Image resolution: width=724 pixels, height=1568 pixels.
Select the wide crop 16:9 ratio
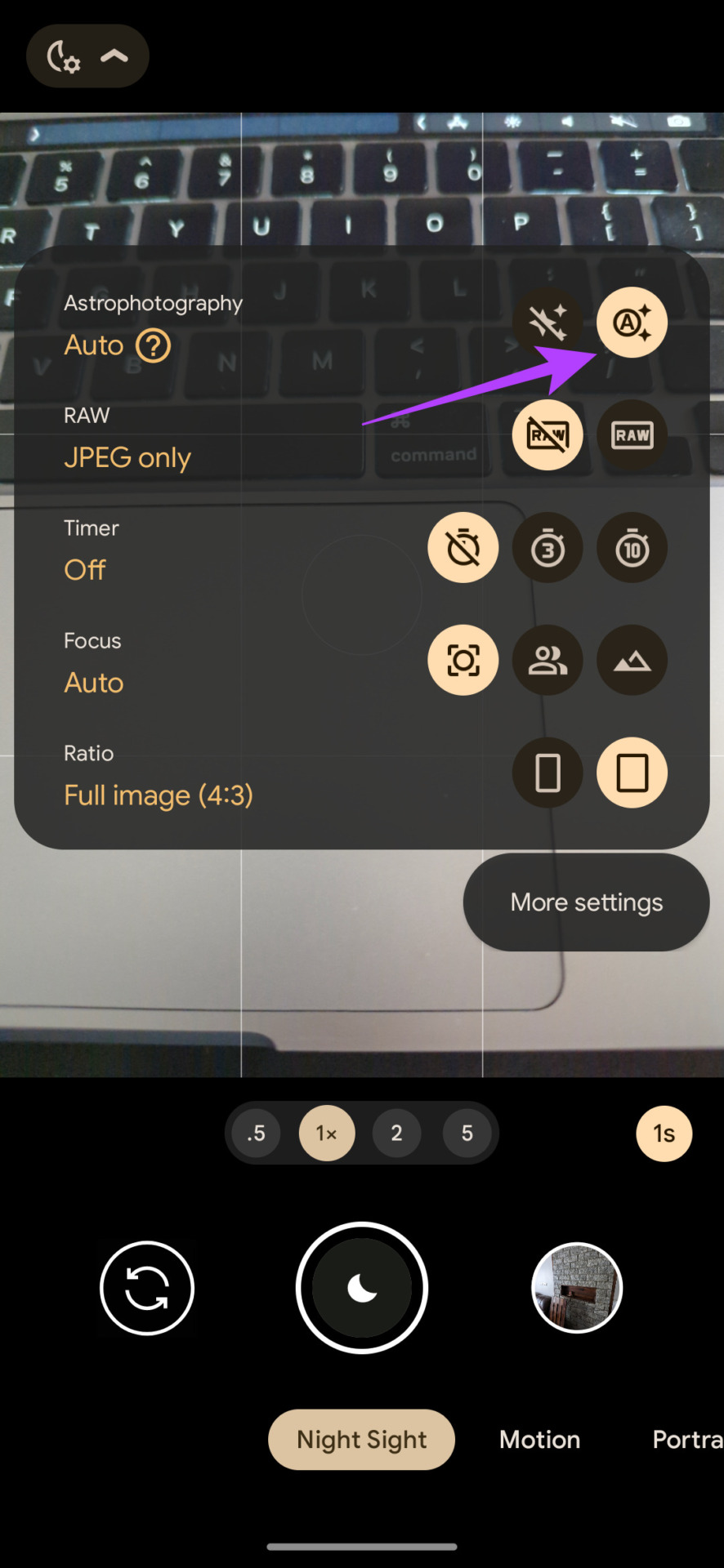[x=547, y=773]
